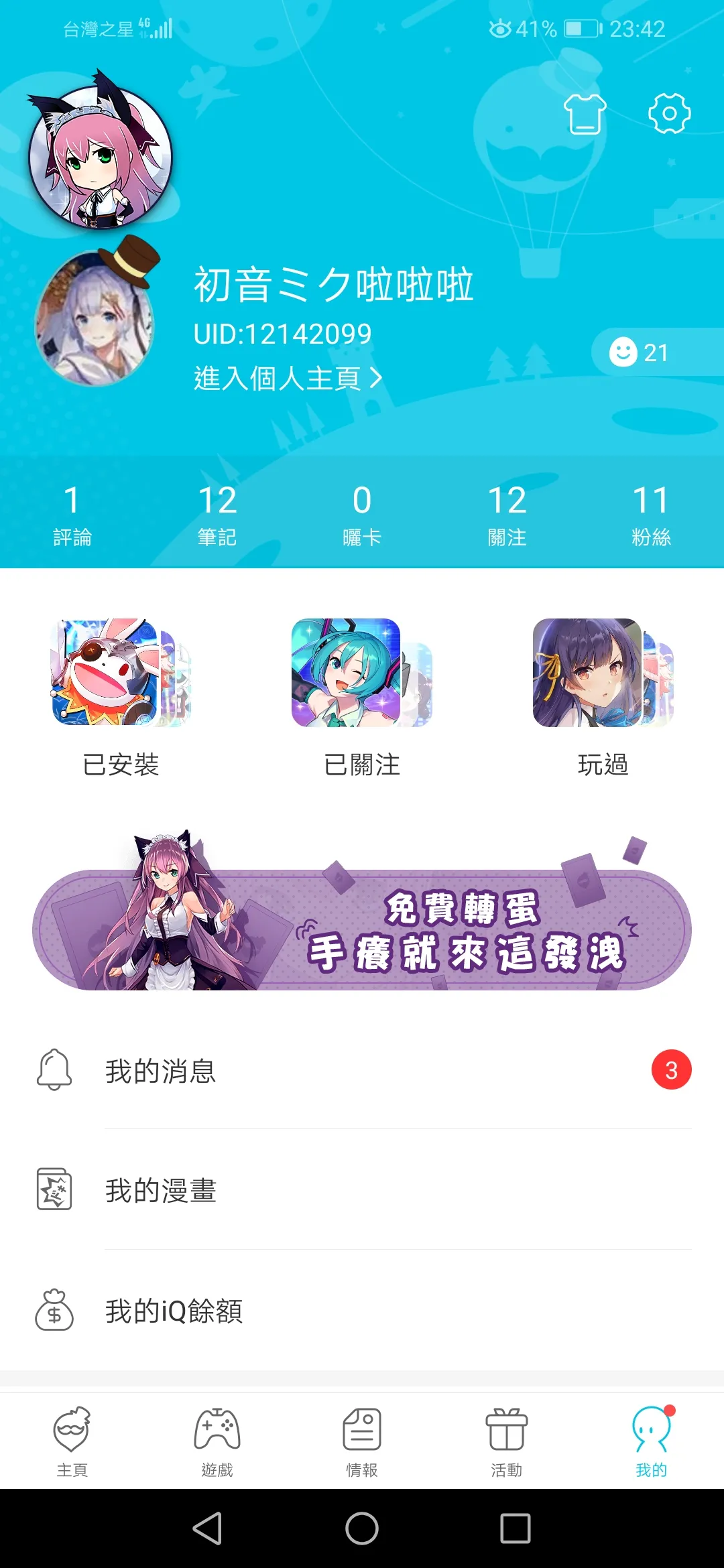The image size is (724, 1568).
Task: Open the settings gear icon
Action: [x=669, y=113]
